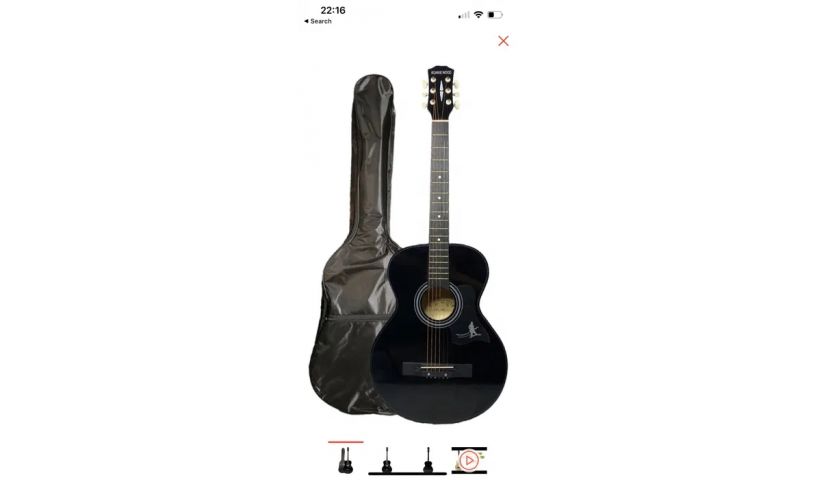Return to Search via the status bar link
This screenshot has width=816, height=480.
(318, 21)
